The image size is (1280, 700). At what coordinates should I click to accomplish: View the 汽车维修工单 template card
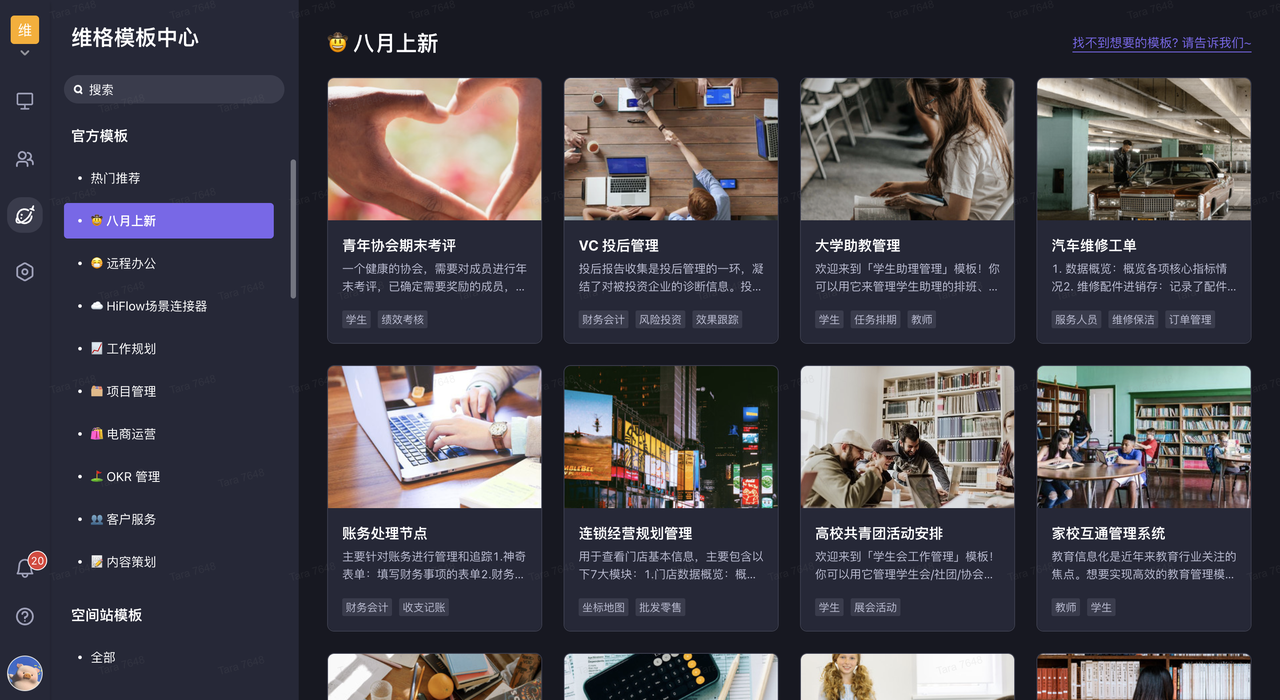[1143, 210]
